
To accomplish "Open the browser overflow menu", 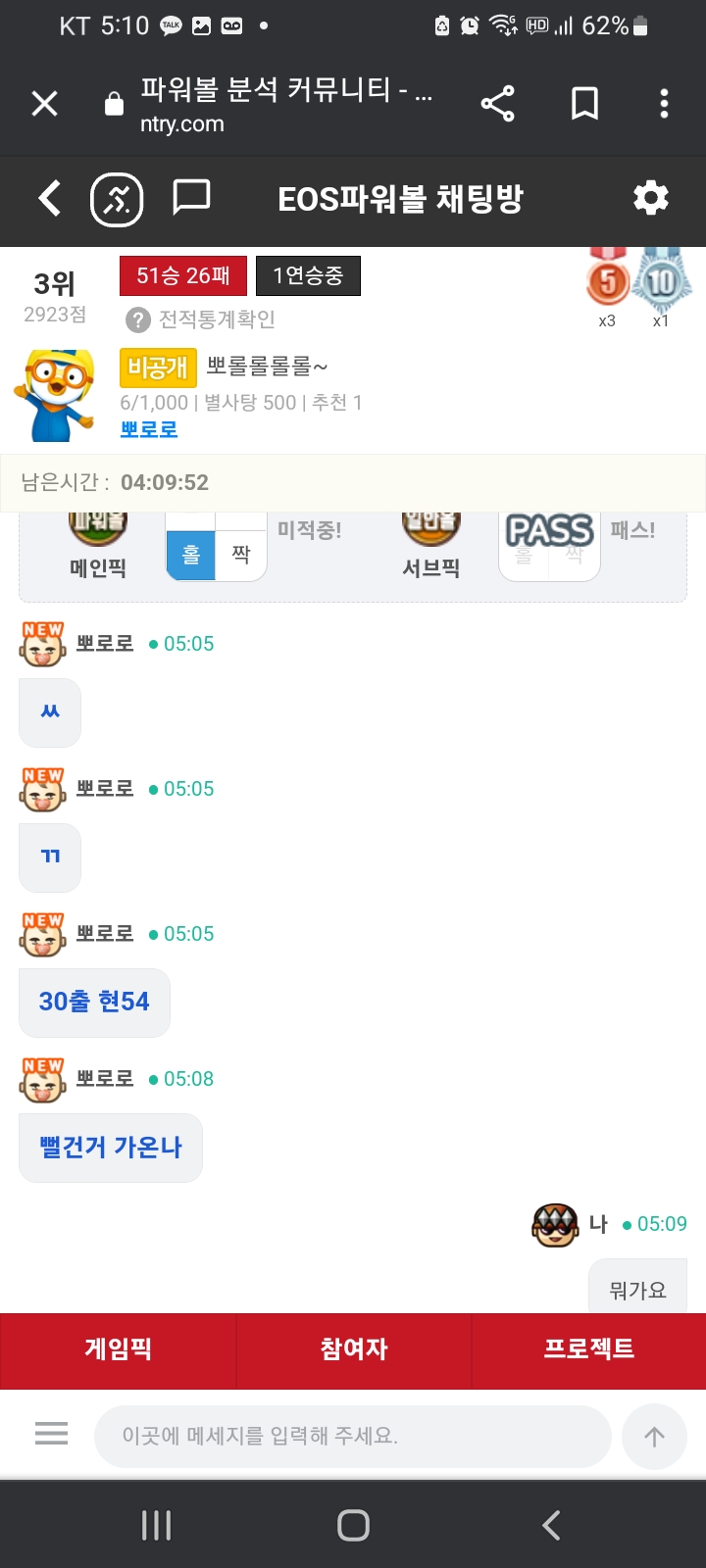I will pos(664,103).
